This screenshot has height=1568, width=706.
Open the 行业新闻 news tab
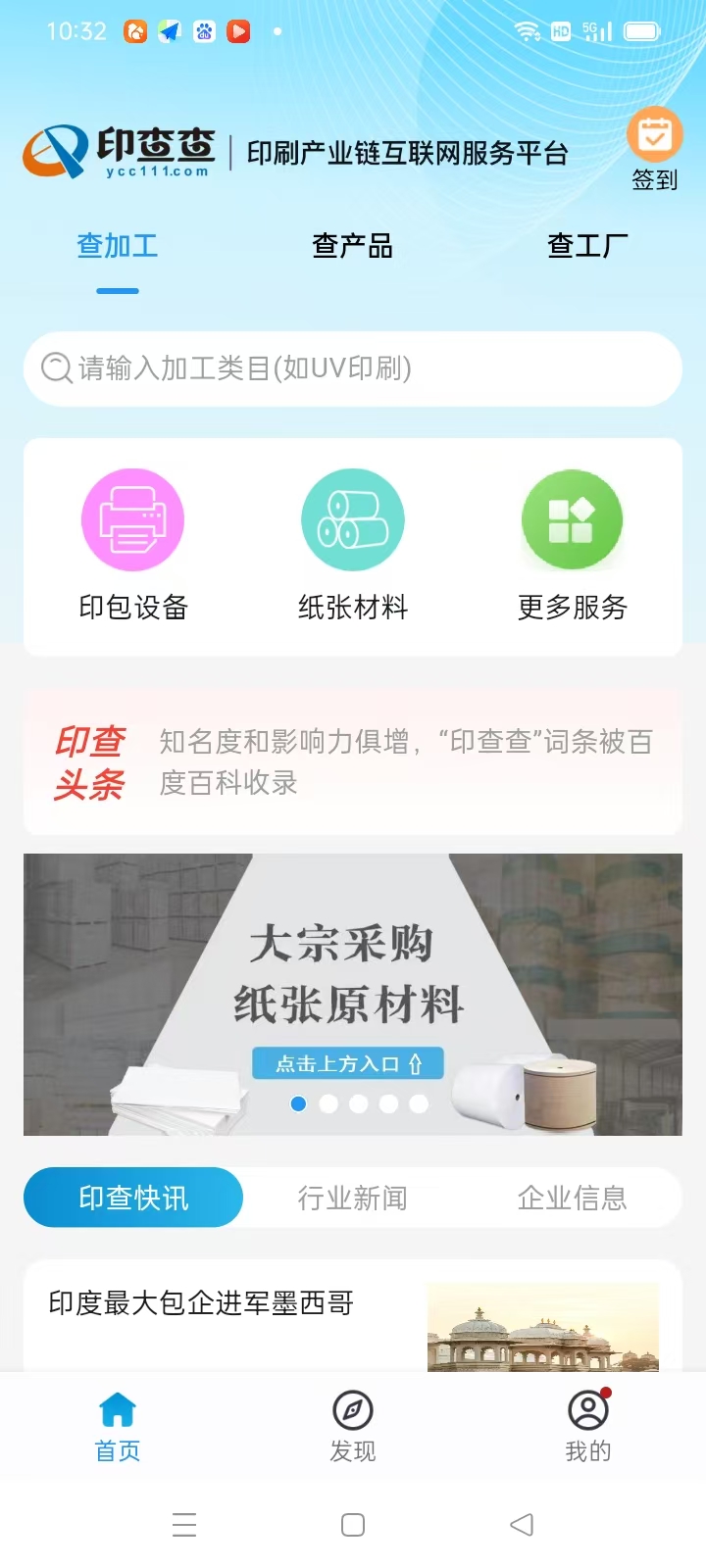coord(355,1197)
